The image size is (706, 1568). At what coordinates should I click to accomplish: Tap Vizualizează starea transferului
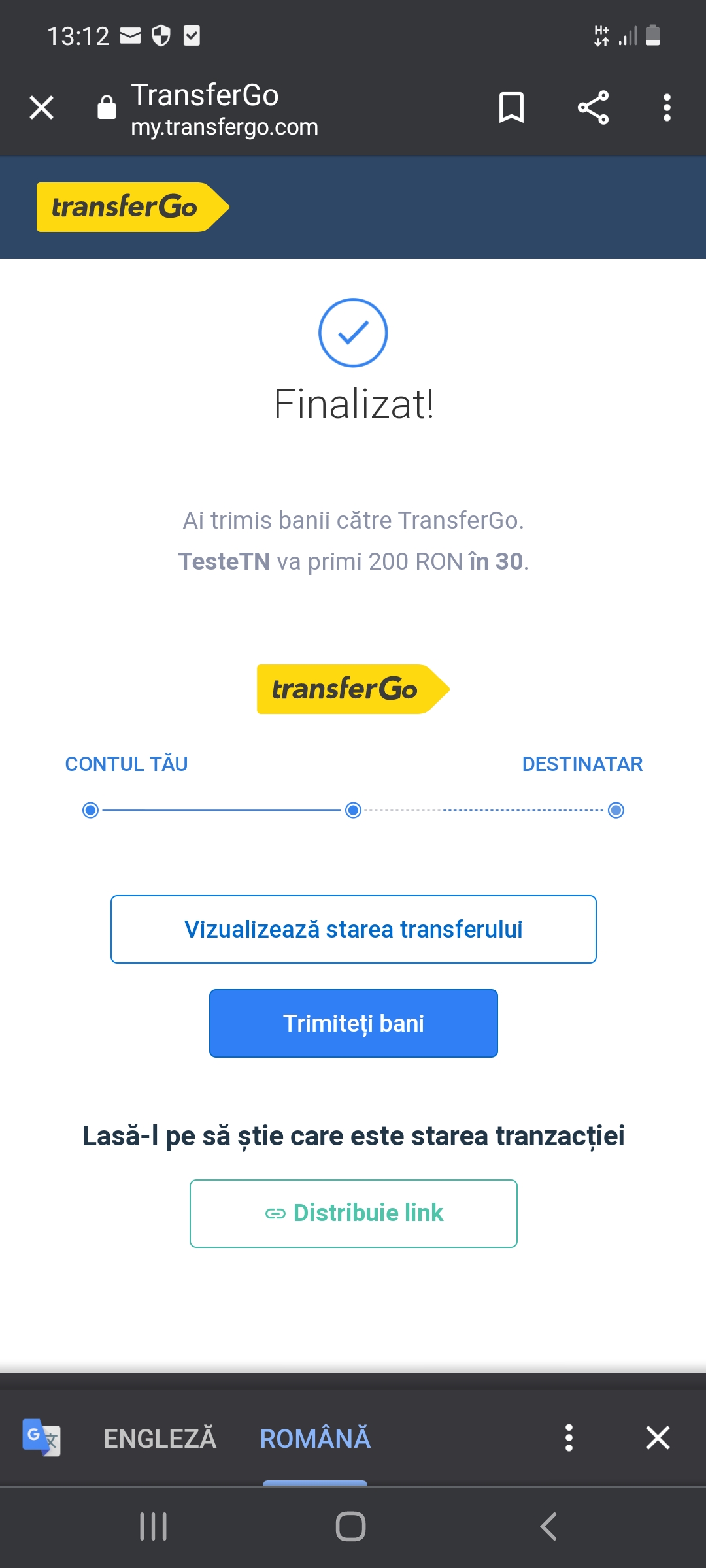pos(354,929)
